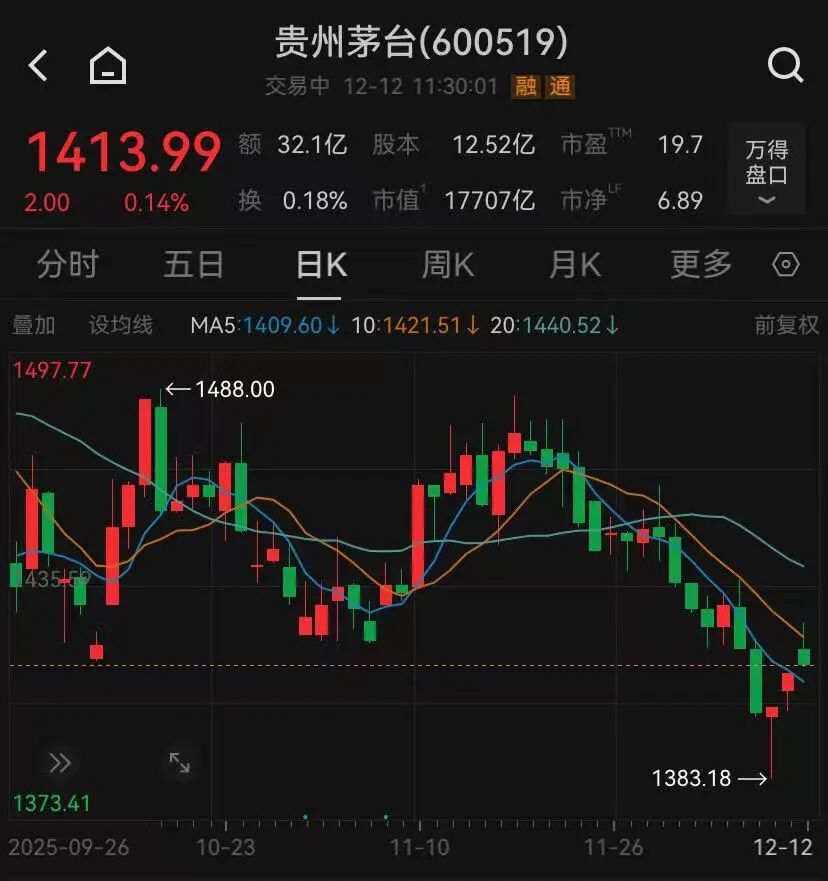Open the 更多 chart period options
The image size is (828, 881).
point(701,265)
